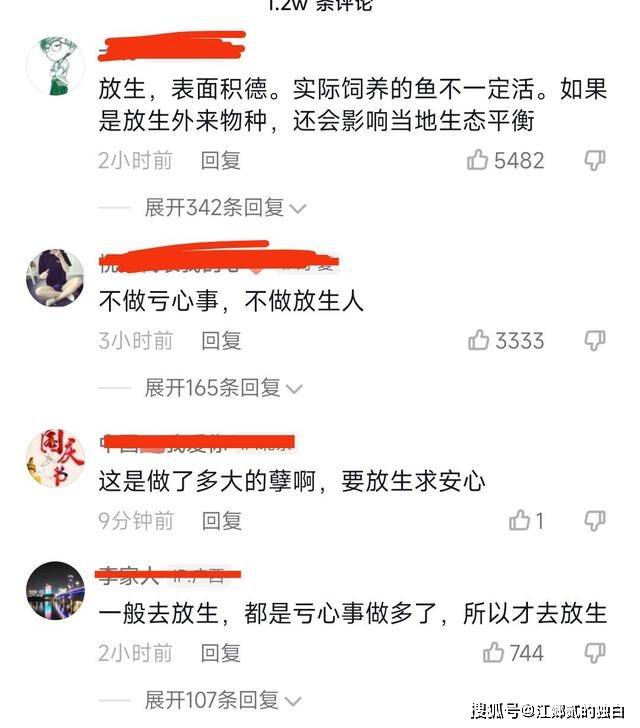Expand 展开165条回复
Viewport: 640px width, 728px height.
pos(225,388)
